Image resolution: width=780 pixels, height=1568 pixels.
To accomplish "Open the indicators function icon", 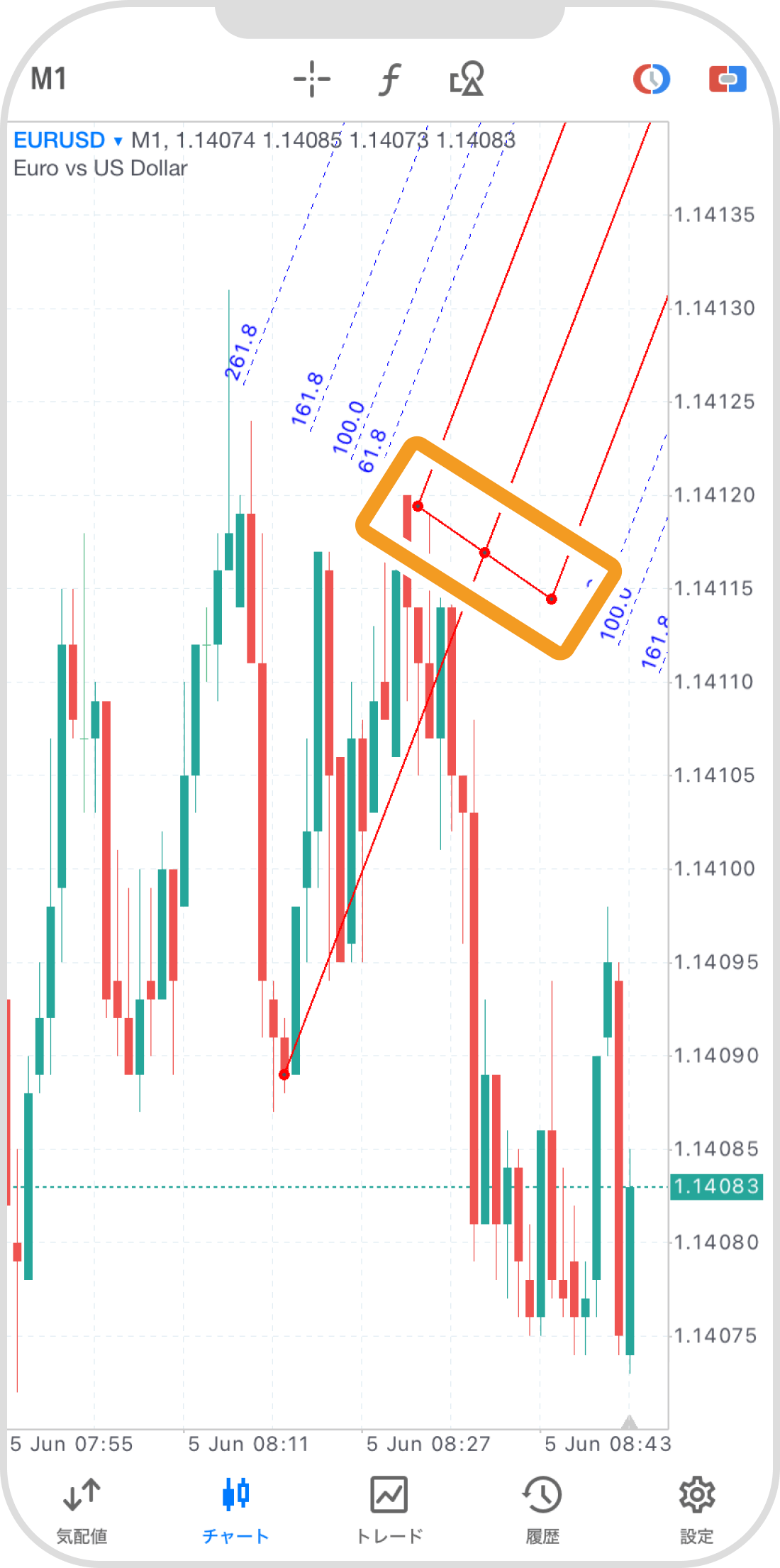I will click(x=389, y=79).
